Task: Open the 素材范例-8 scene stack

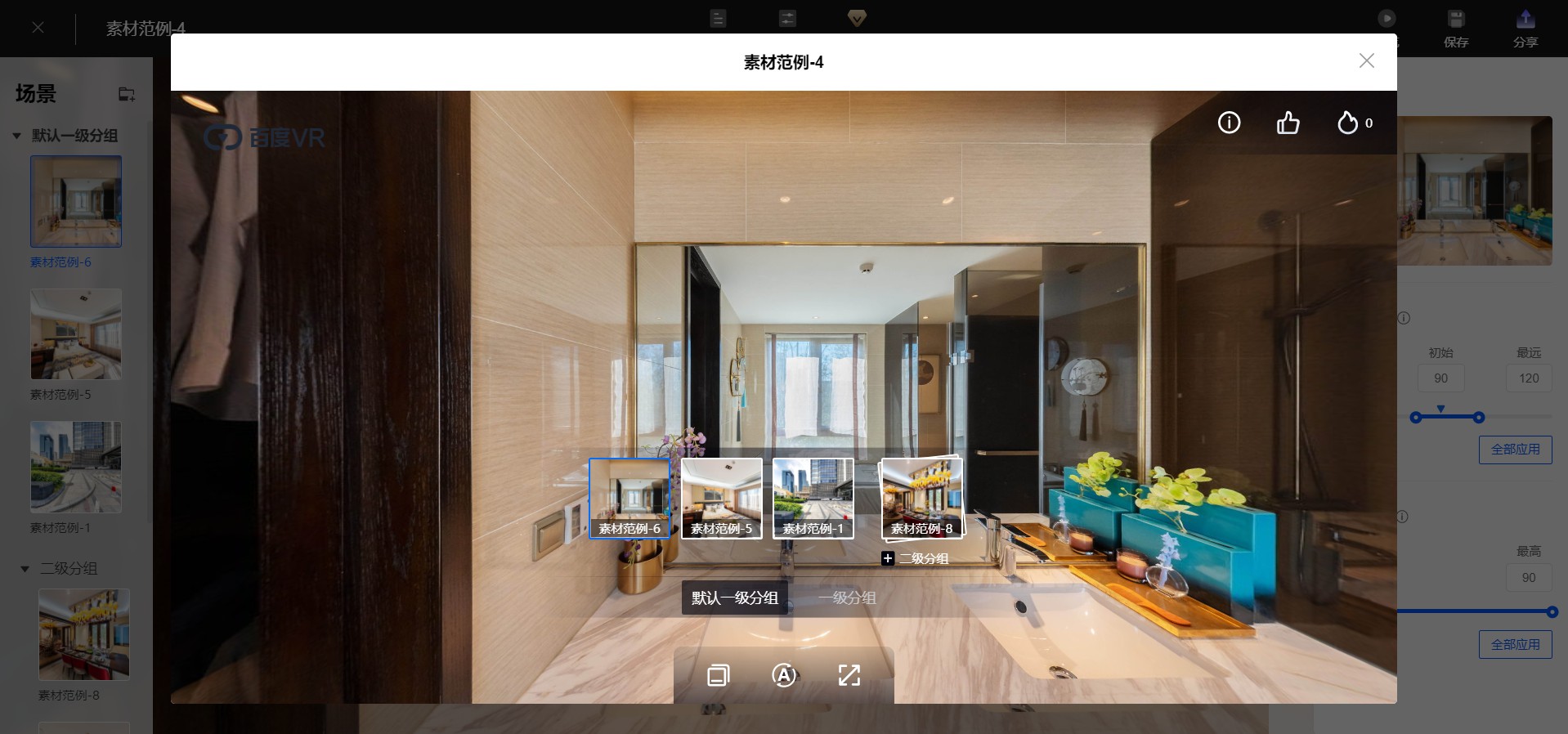Action: click(x=921, y=498)
